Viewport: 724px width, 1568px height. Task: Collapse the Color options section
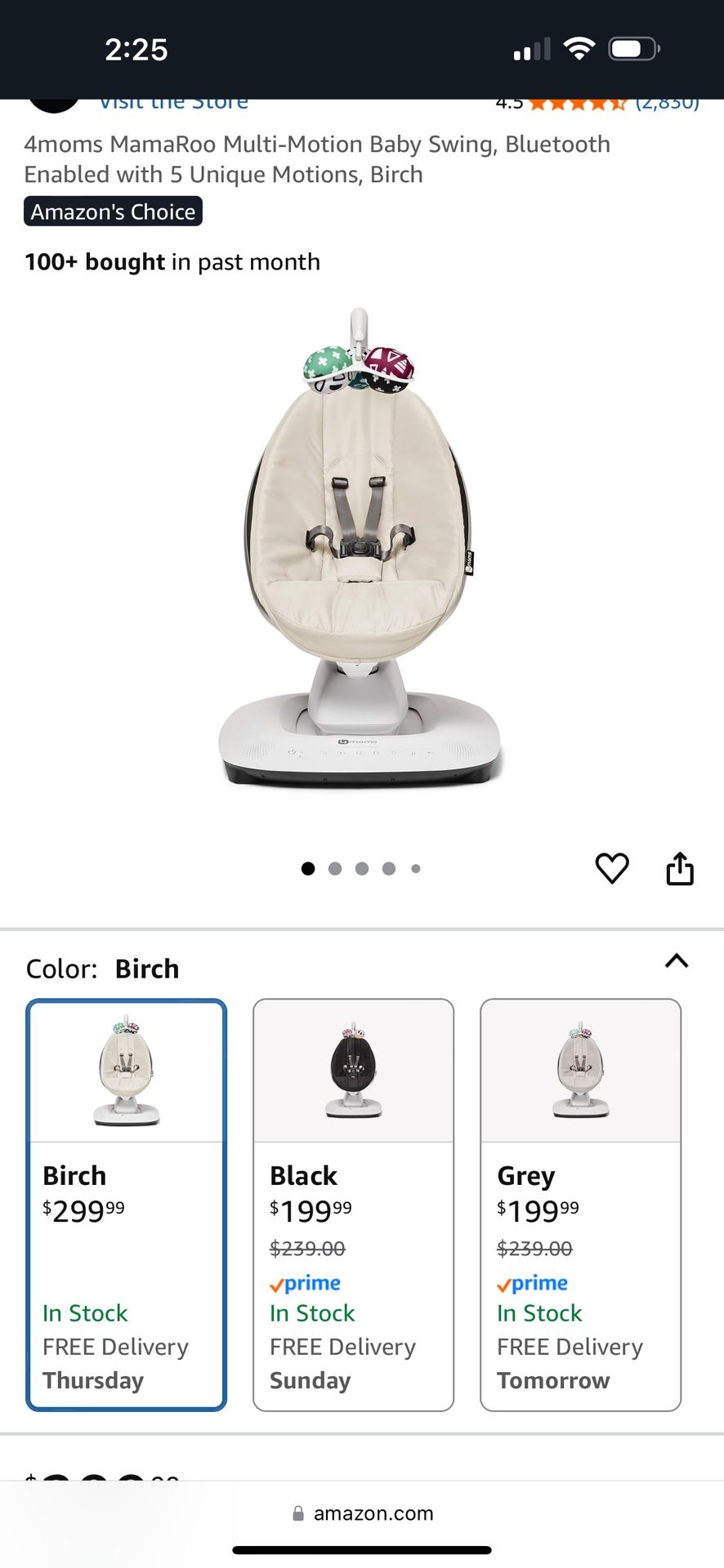pos(677,961)
